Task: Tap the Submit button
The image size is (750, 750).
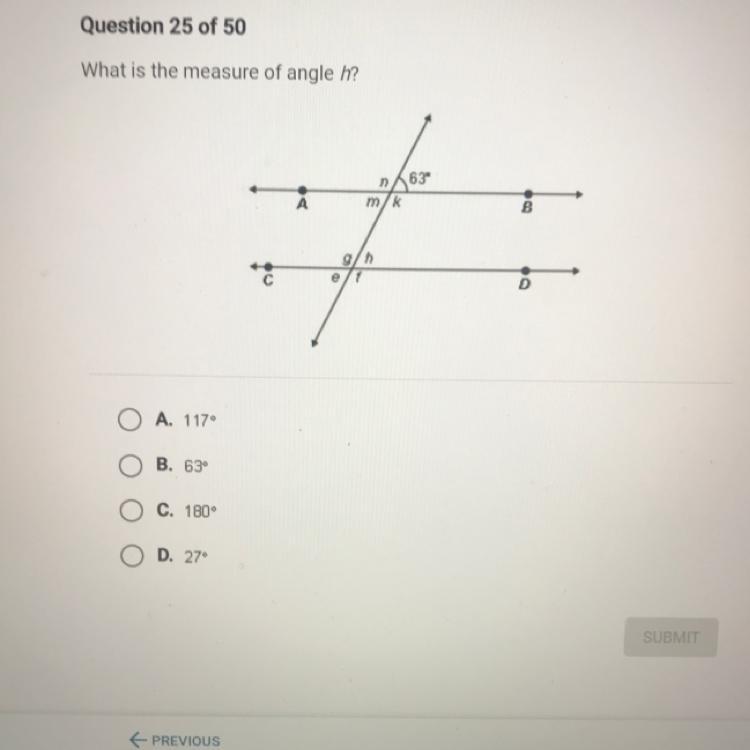Action: [x=670, y=637]
